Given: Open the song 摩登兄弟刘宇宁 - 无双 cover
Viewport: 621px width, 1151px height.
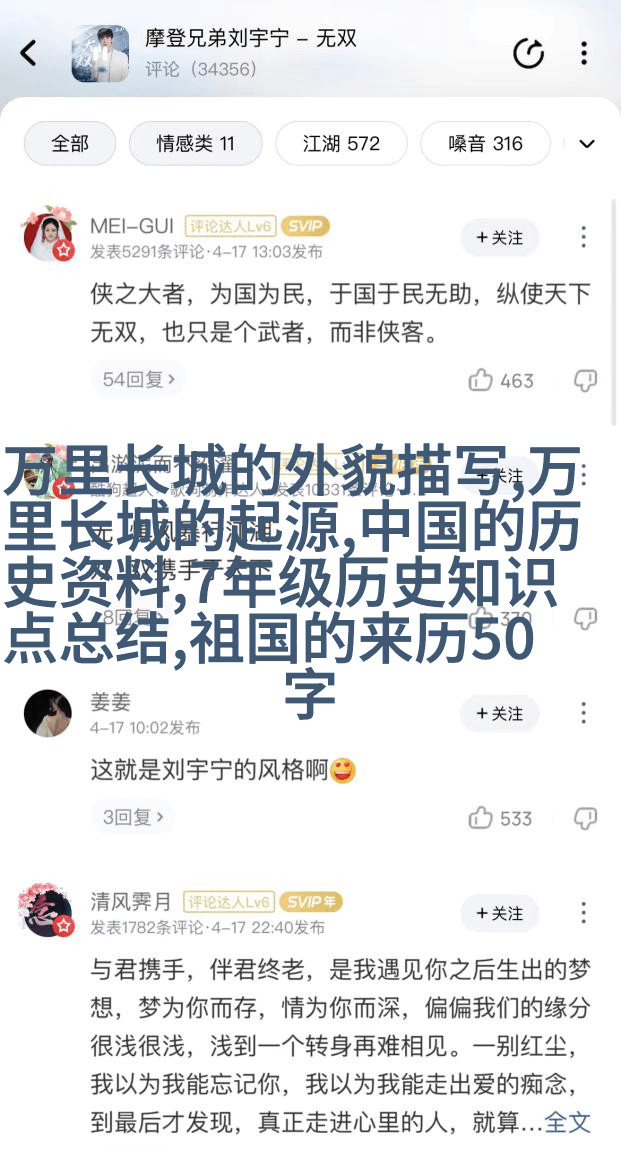Looking at the screenshot, I should pos(100,53).
